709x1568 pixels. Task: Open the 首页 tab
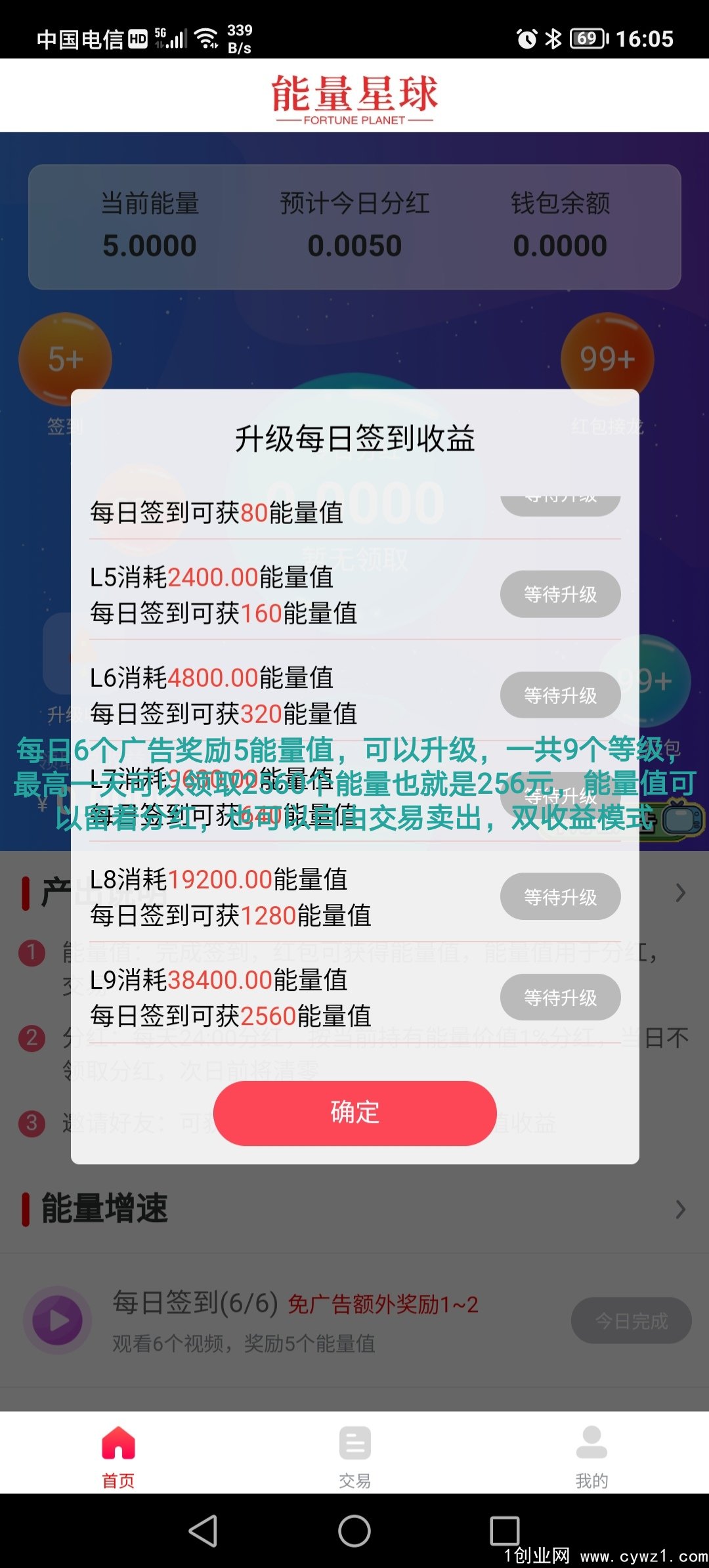[x=118, y=1453]
